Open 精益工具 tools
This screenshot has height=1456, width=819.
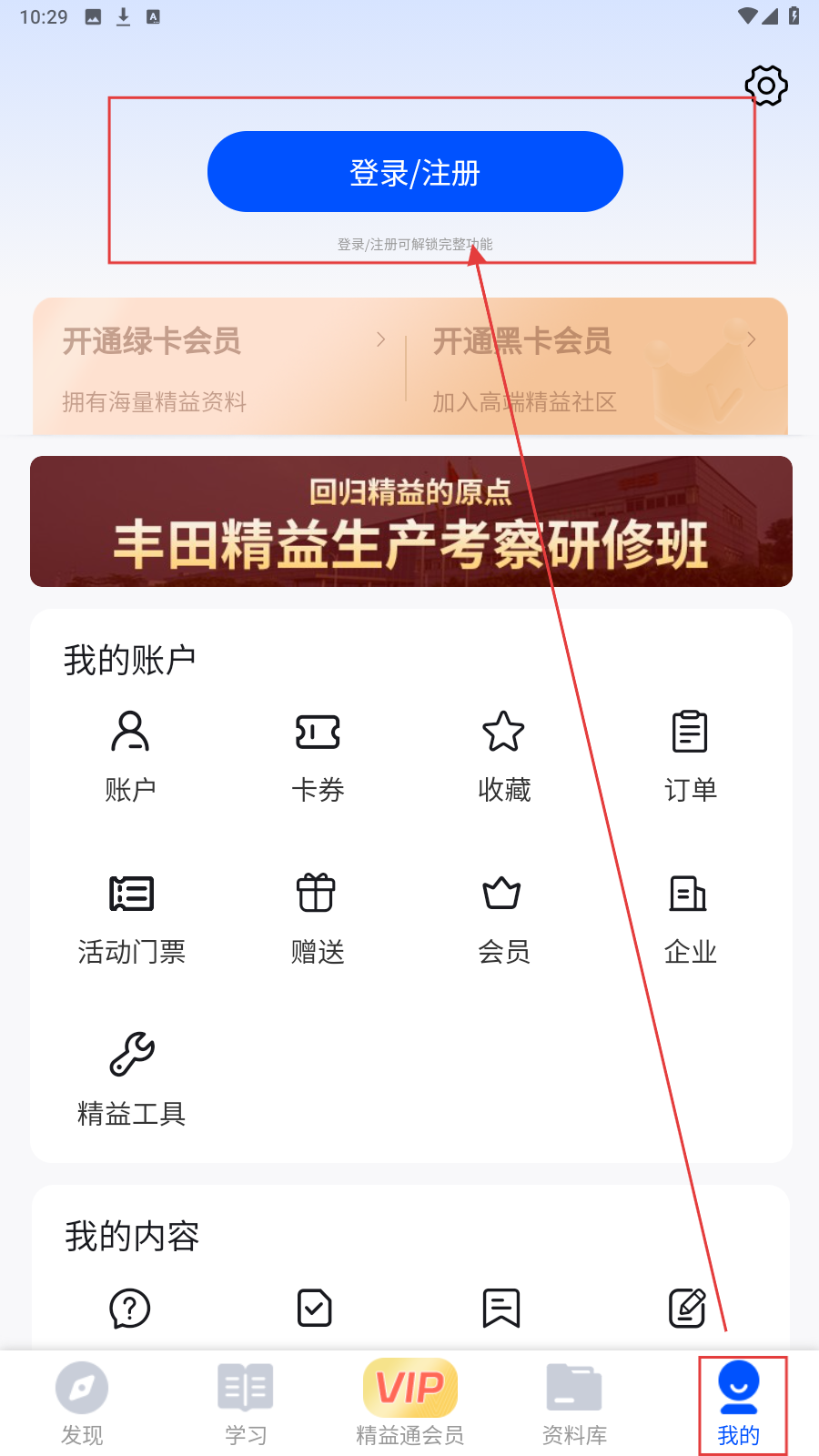tap(131, 1077)
